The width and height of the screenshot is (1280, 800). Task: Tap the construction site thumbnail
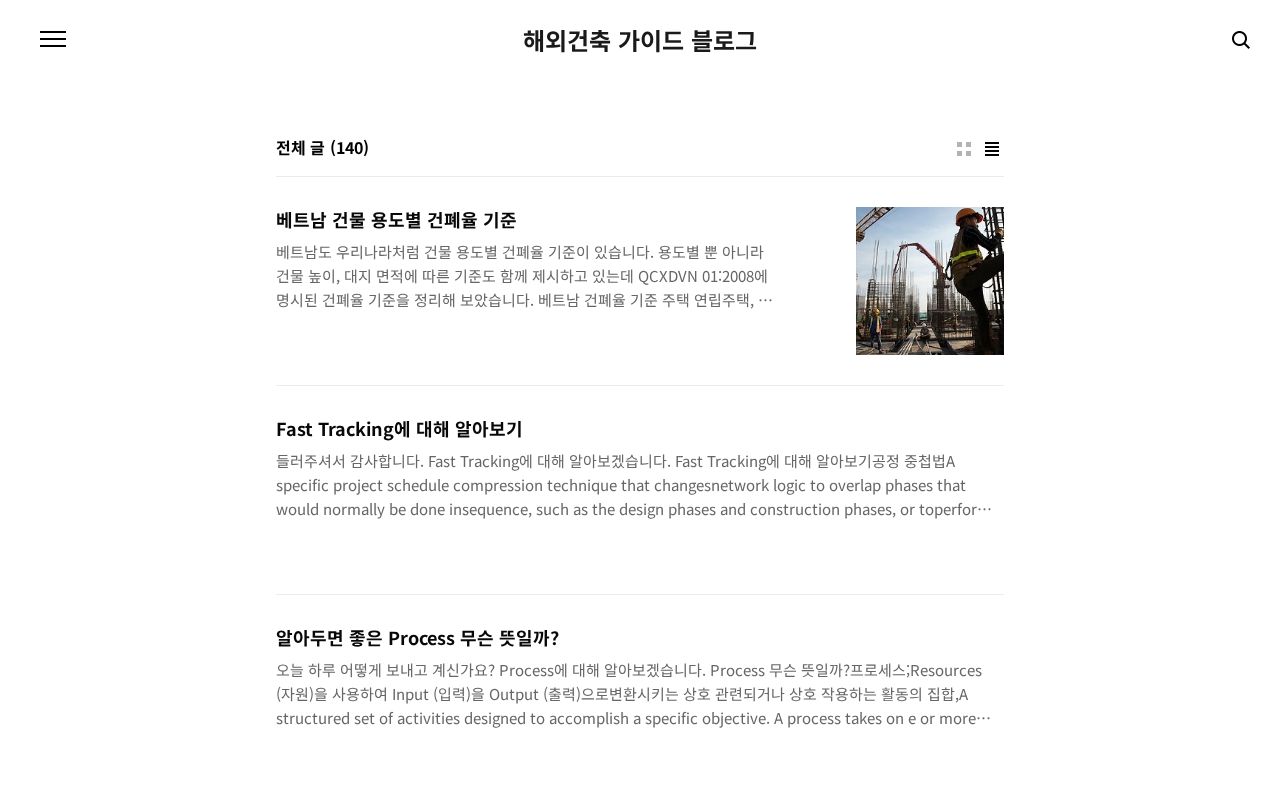tap(930, 281)
